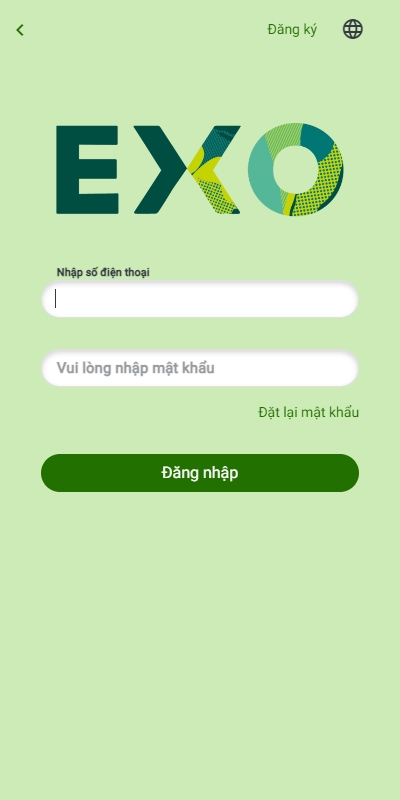This screenshot has width=400, height=800.
Task: Tap the Đăng nhập login button
Action: pyautogui.click(x=200, y=473)
